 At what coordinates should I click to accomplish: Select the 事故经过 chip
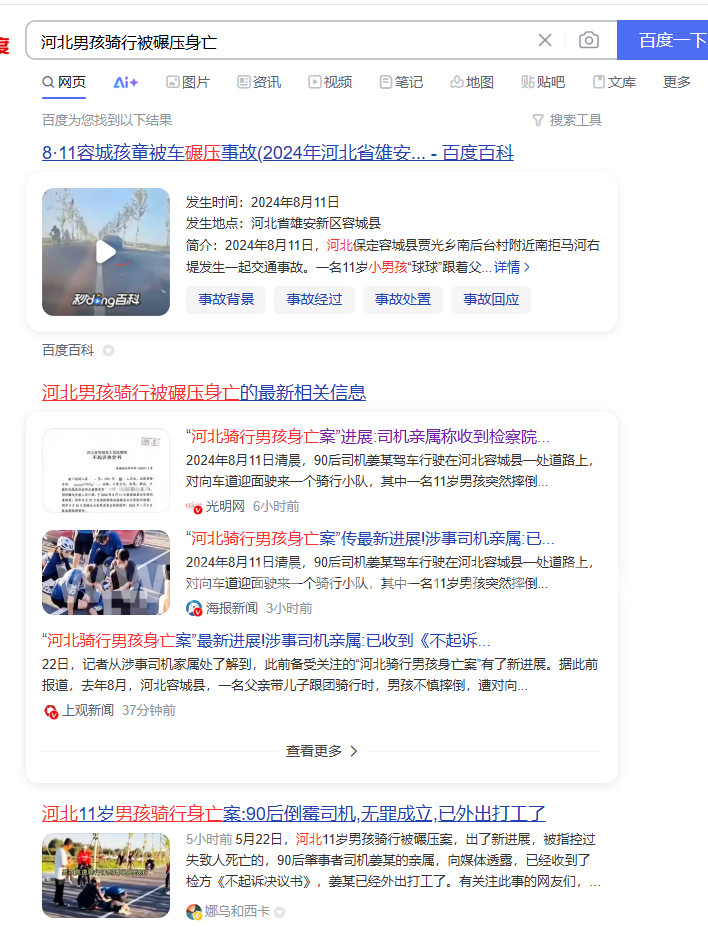314,299
